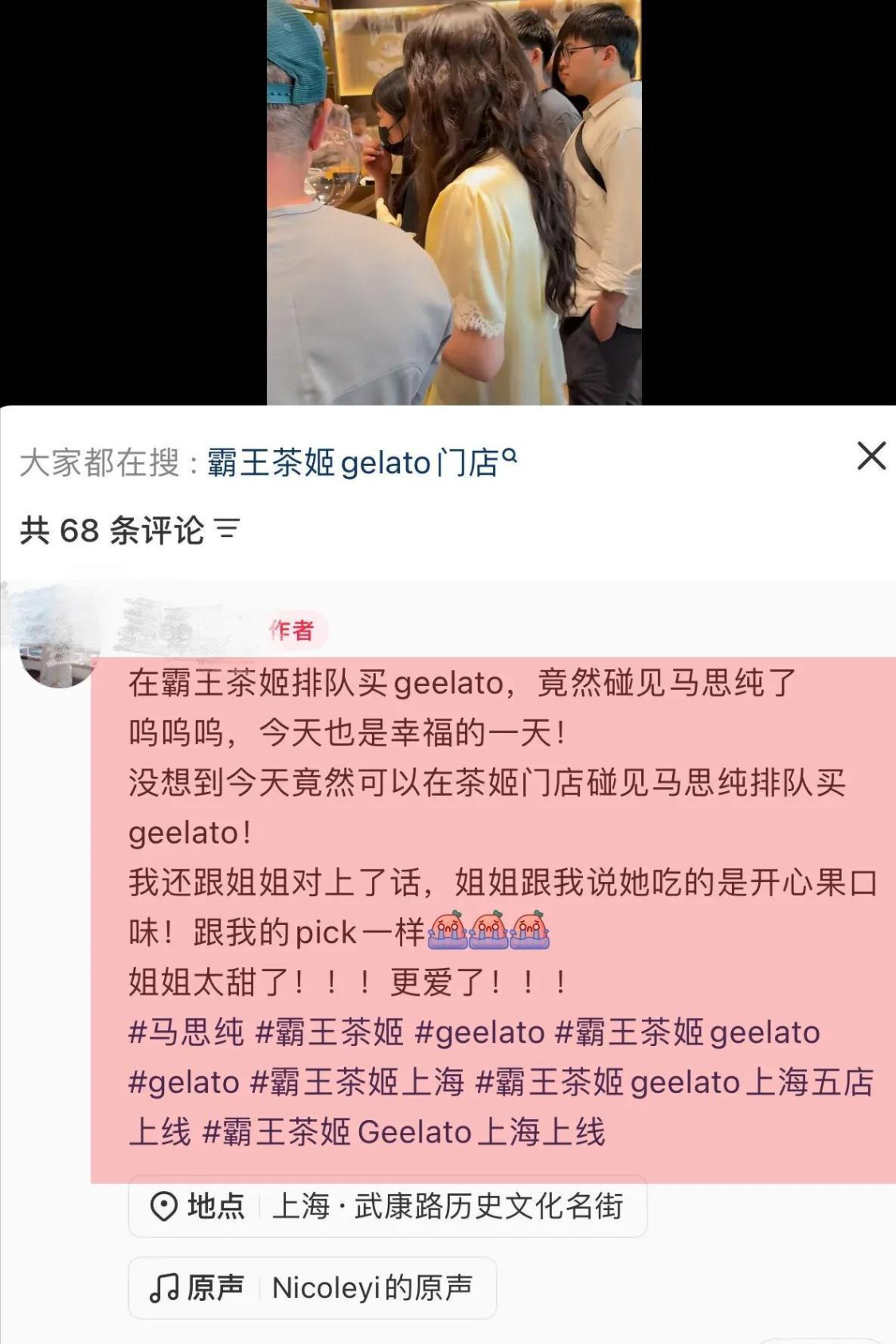The height and width of the screenshot is (1344, 896).
Task: Tap the video above the comments
Action: click(x=454, y=202)
